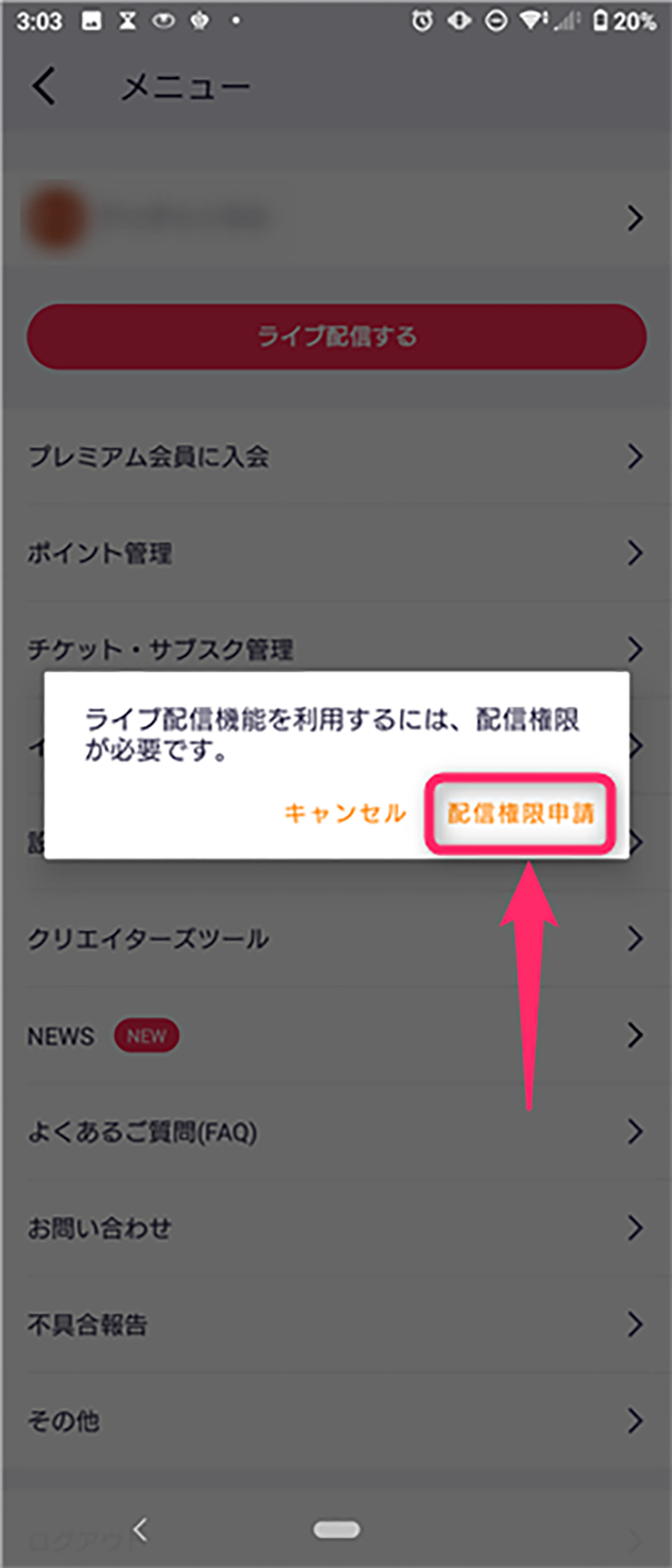
Task: Go back using the top-left arrow
Action: (45, 85)
